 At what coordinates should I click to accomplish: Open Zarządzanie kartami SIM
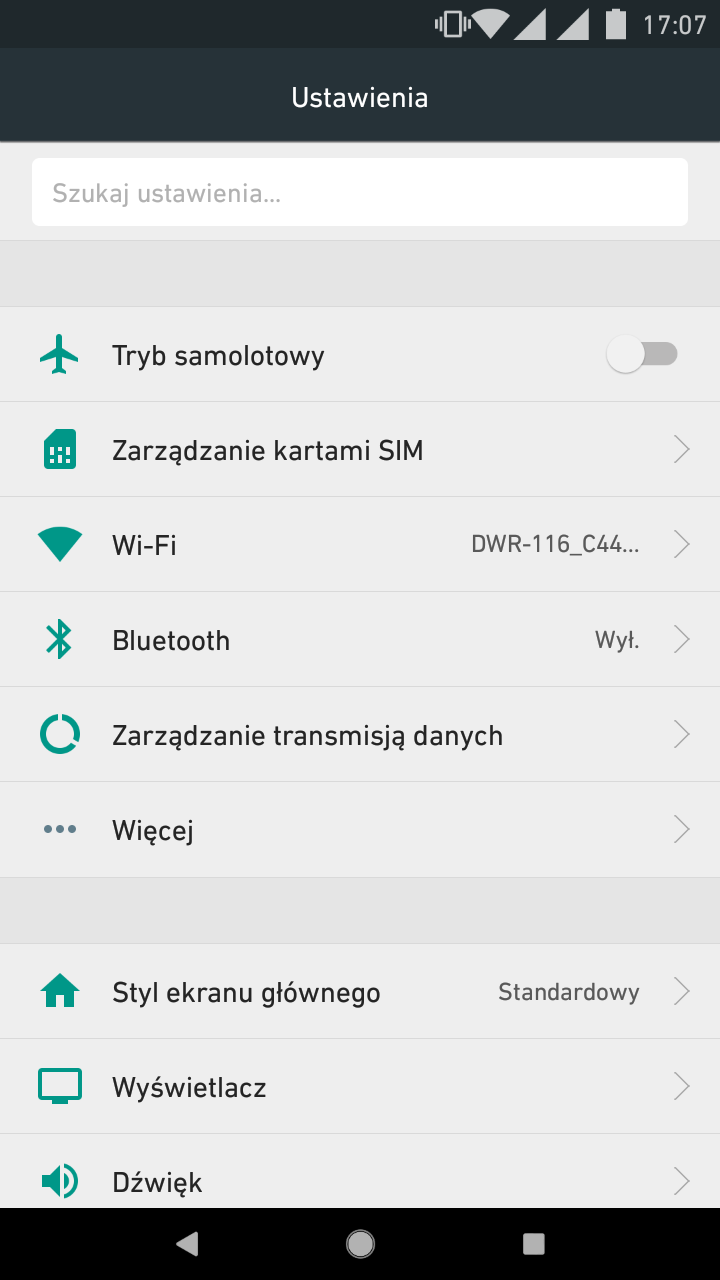[x=360, y=450]
